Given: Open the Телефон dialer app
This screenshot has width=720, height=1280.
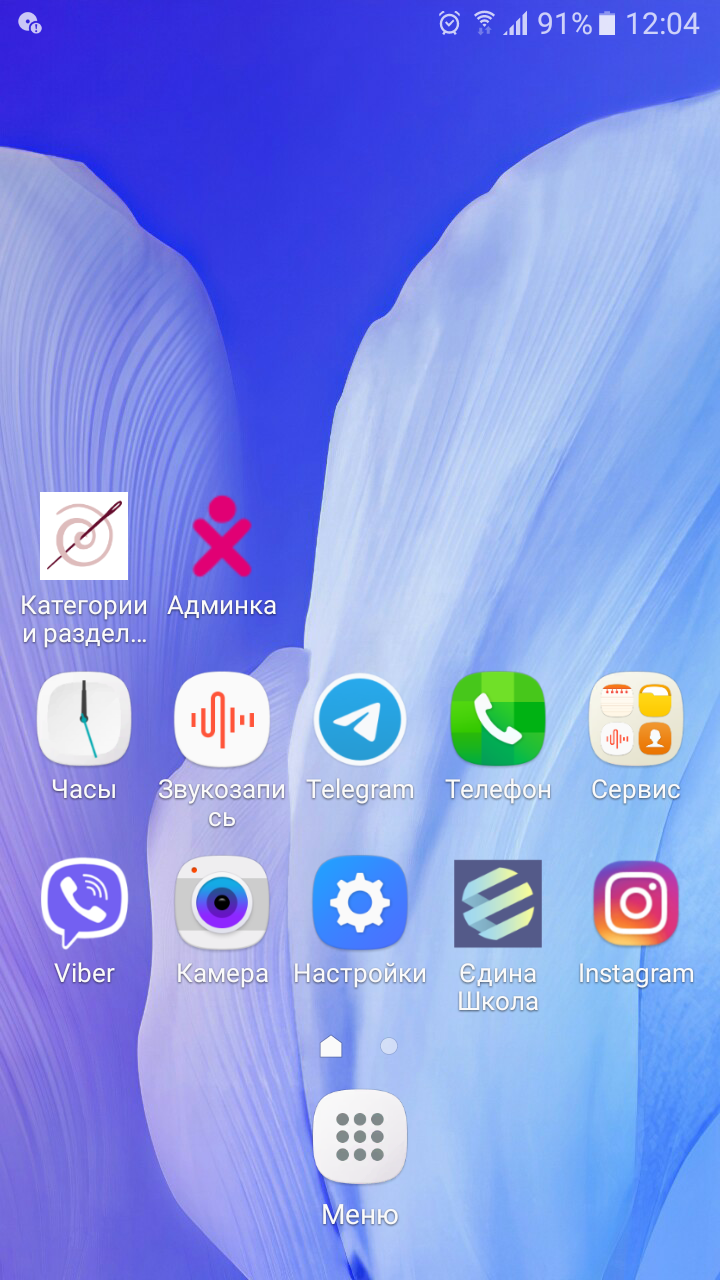Looking at the screenshot, I should [498, 719].
